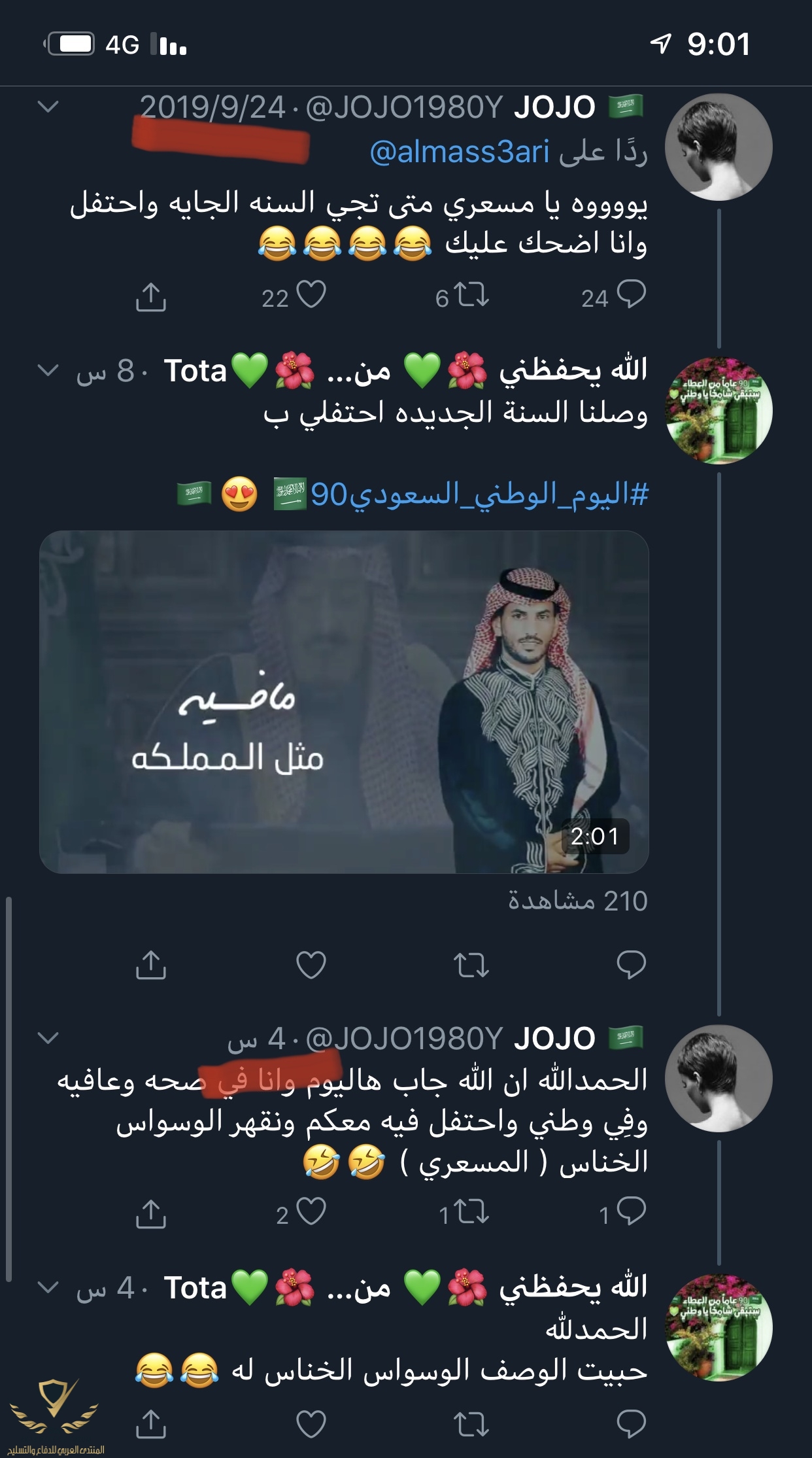Share Tota's video tweet
This screenshot has height=1458, width=812.
151,965
